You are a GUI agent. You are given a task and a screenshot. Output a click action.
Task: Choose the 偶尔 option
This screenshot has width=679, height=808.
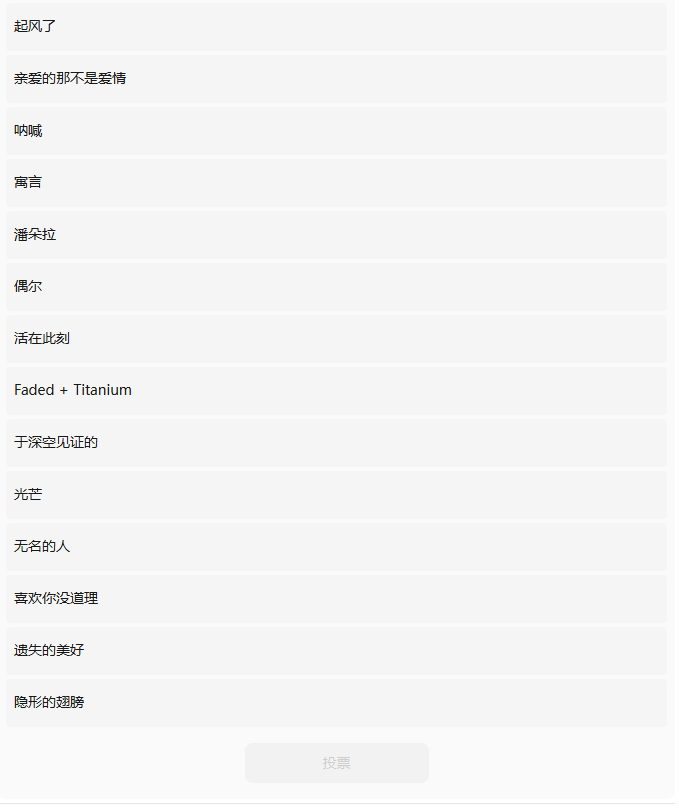pyautogui.click(x=336, y=286)
